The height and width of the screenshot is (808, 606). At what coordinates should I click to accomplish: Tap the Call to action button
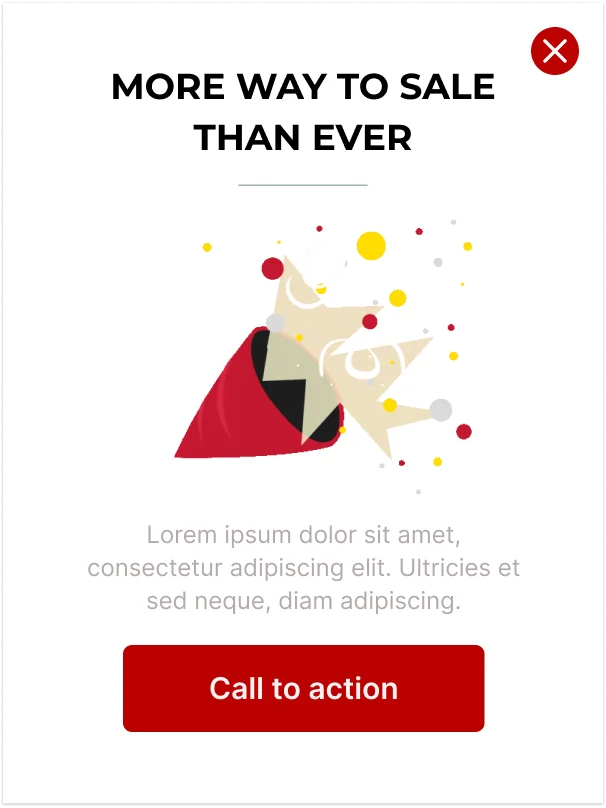pos(303,688)
